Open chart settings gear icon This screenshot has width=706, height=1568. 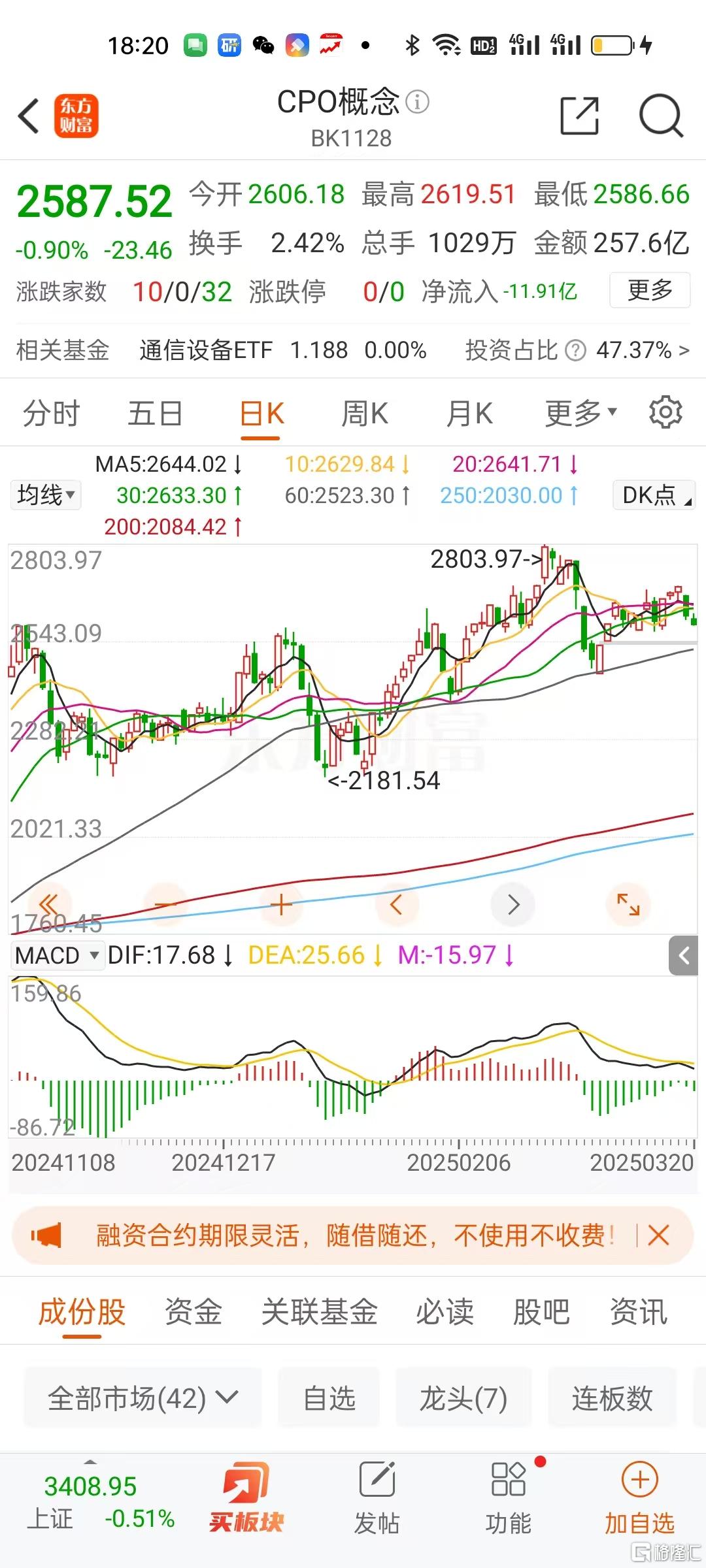[665, 412]
